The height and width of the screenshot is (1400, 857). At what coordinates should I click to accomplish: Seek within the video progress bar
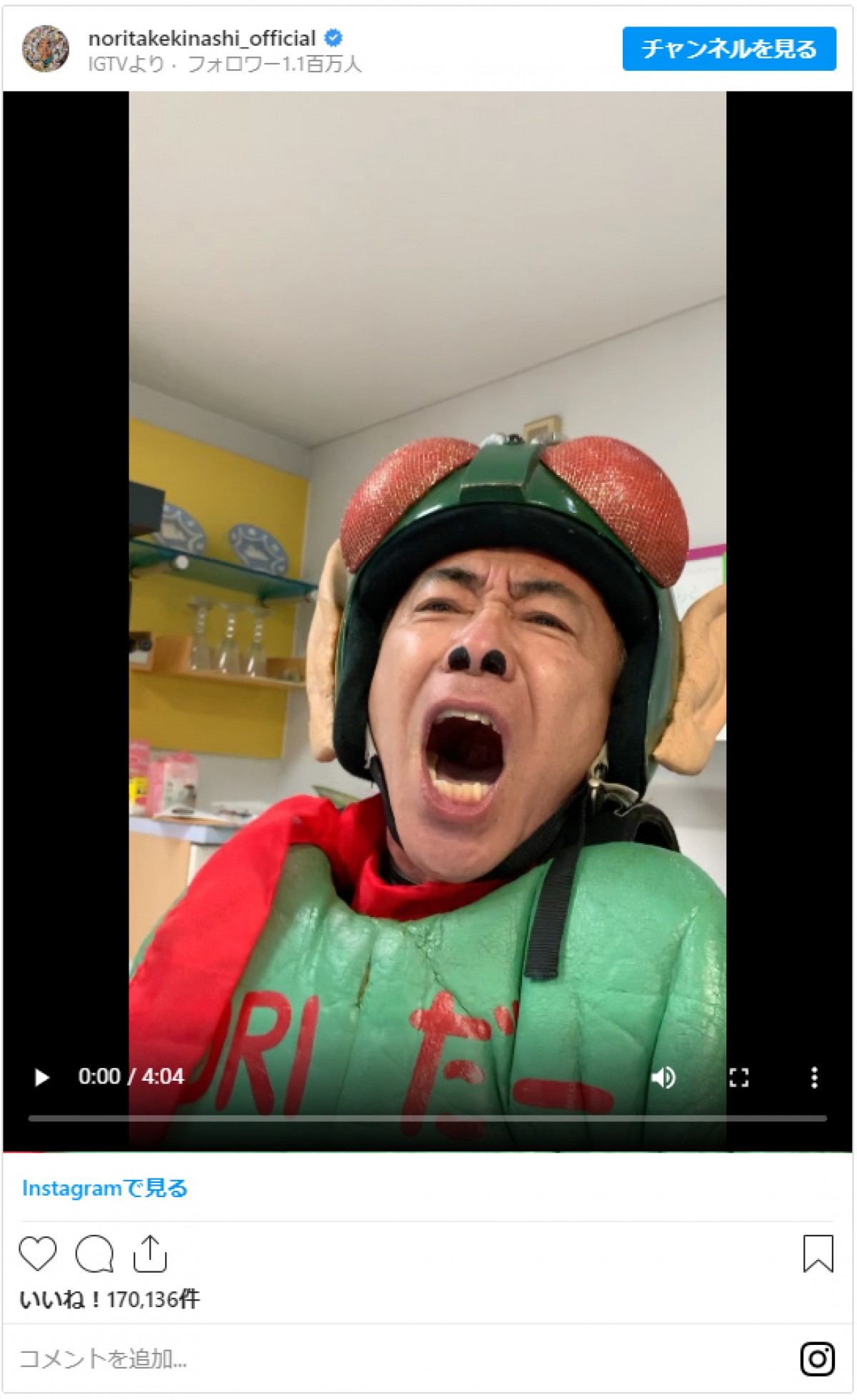pyautogui.click(x=427, y=1118)
